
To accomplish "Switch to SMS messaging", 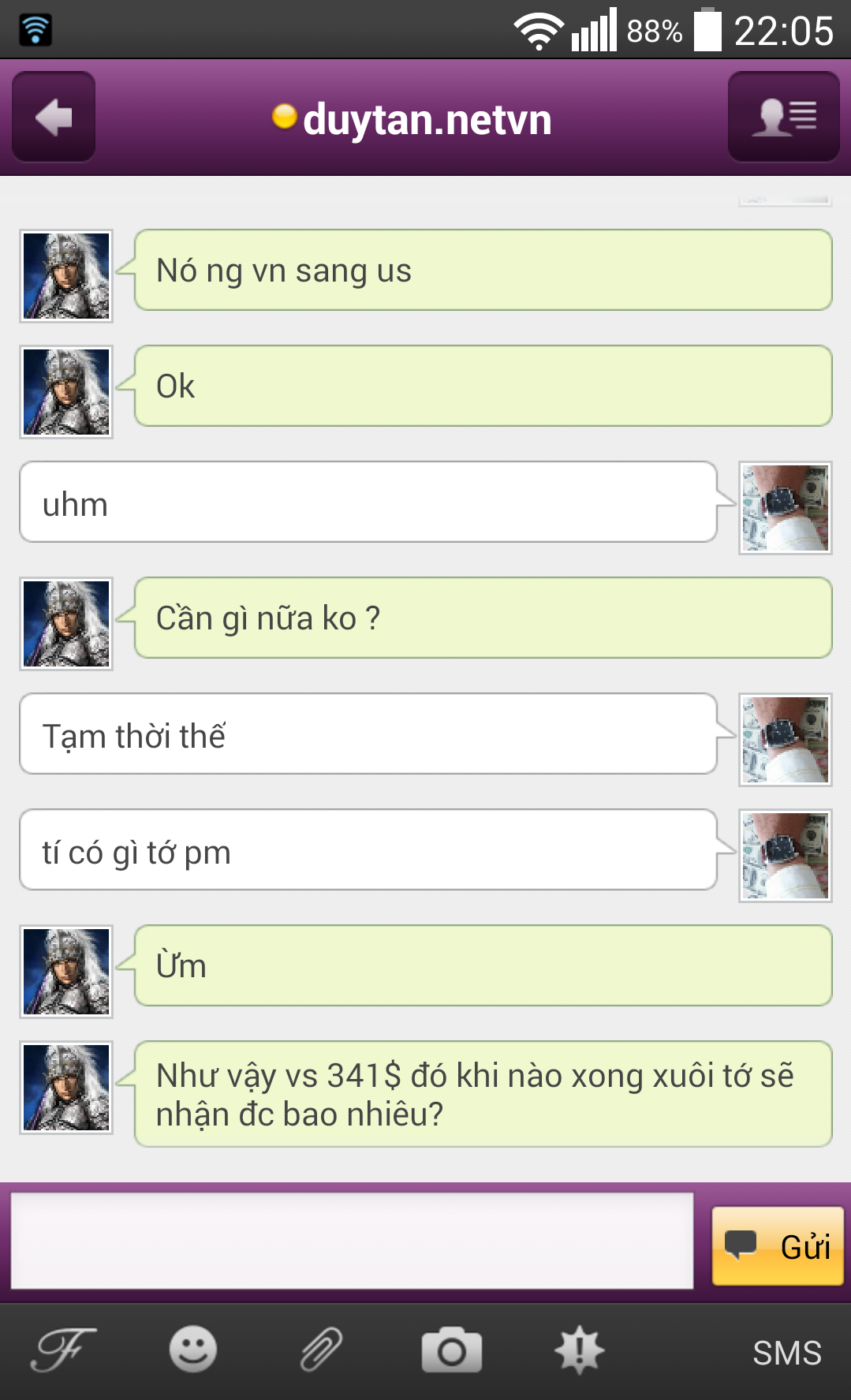I will click(786, 1353).
